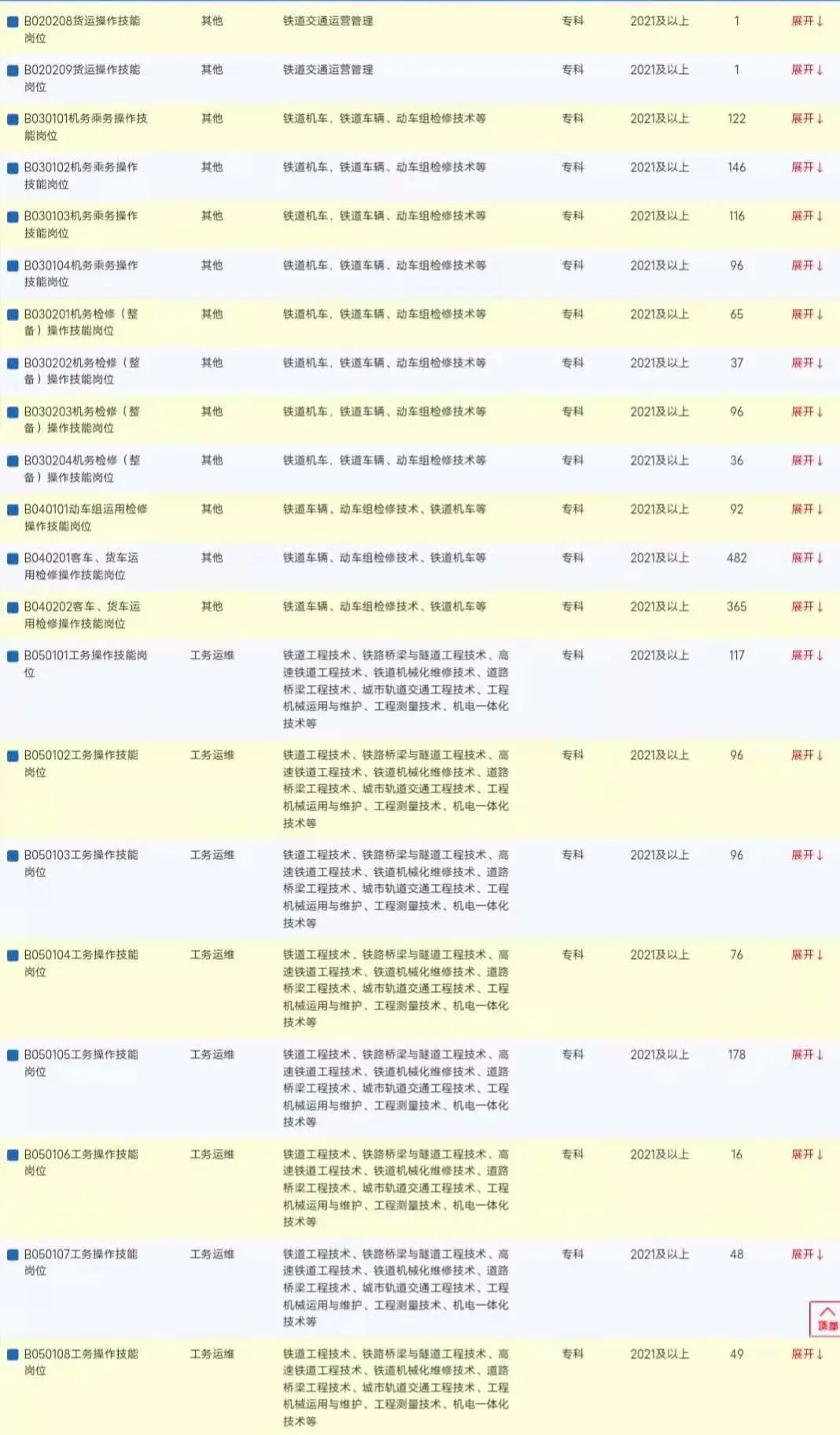
Task: Expand the B030104 机务乘务 row
Action: coord(807,266)
